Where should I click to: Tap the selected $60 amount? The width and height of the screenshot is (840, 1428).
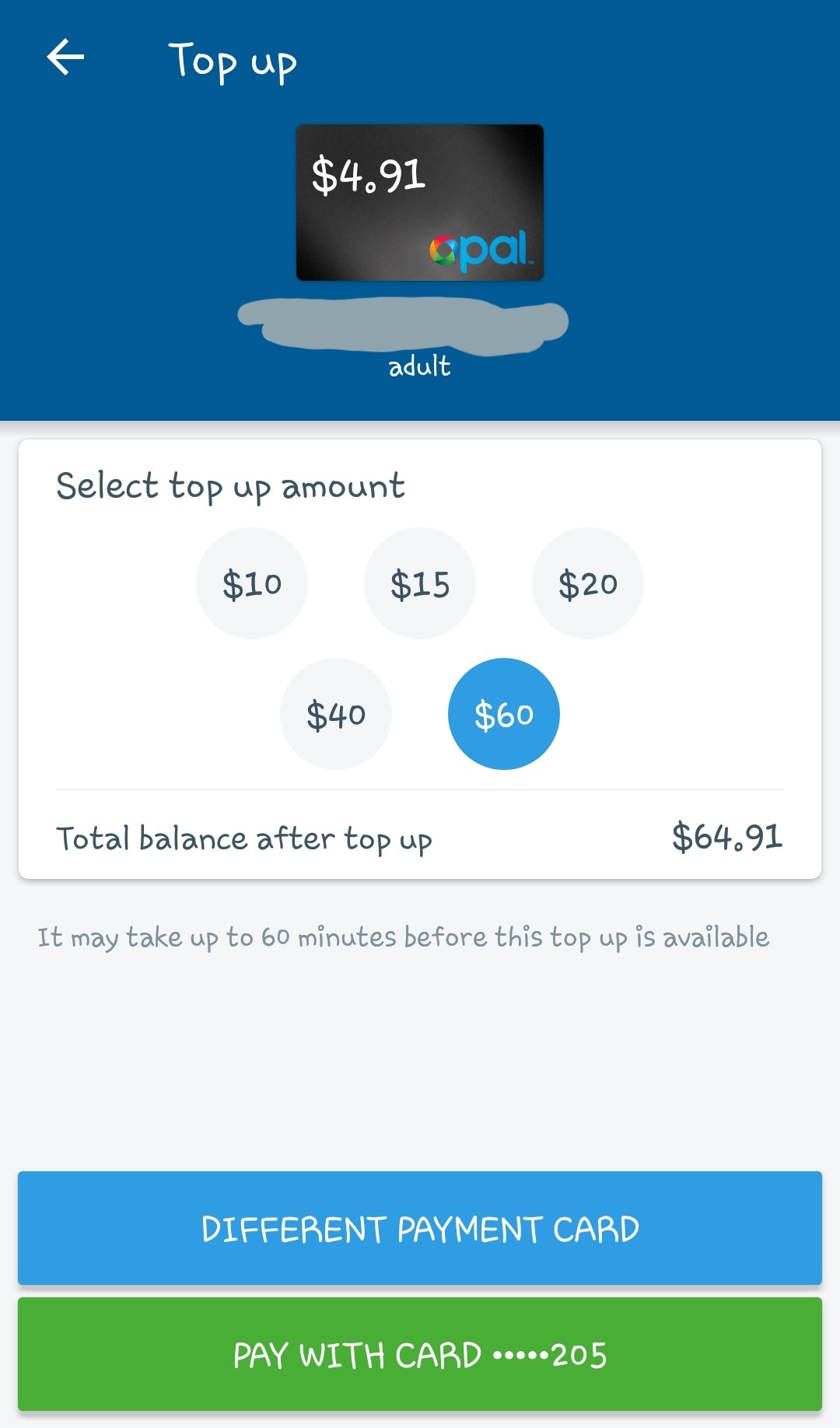point(504,714)
